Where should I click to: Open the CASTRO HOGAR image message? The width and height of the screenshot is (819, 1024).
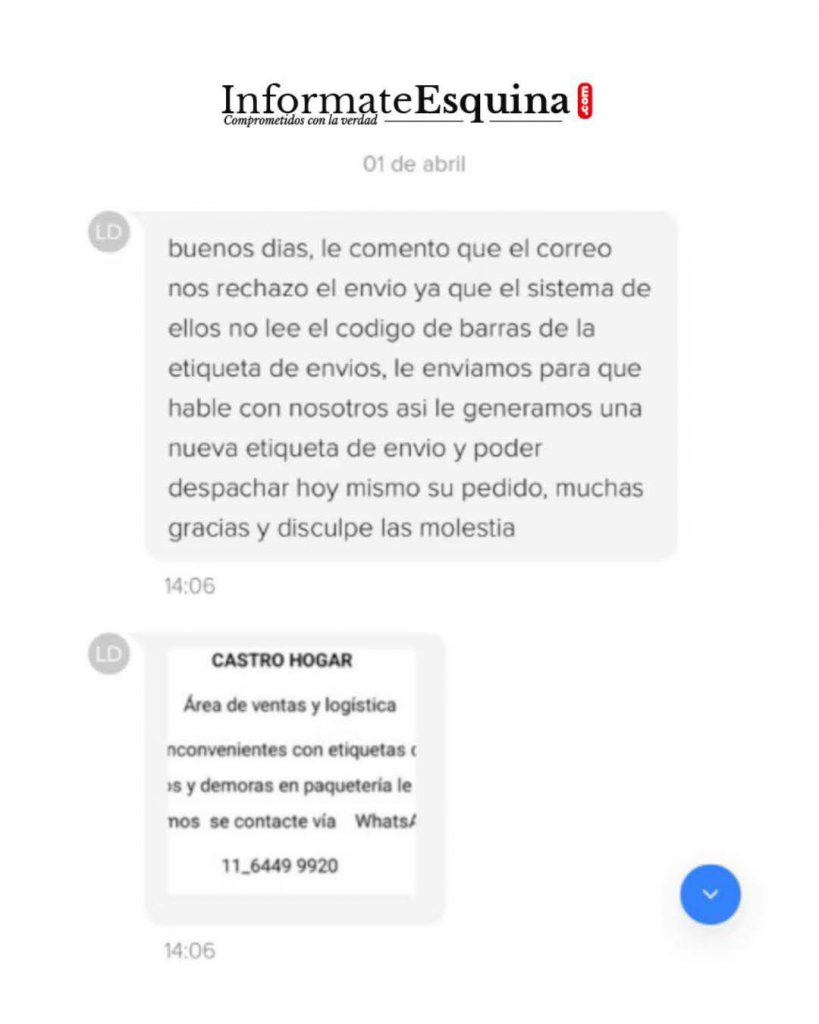point(290,770)
